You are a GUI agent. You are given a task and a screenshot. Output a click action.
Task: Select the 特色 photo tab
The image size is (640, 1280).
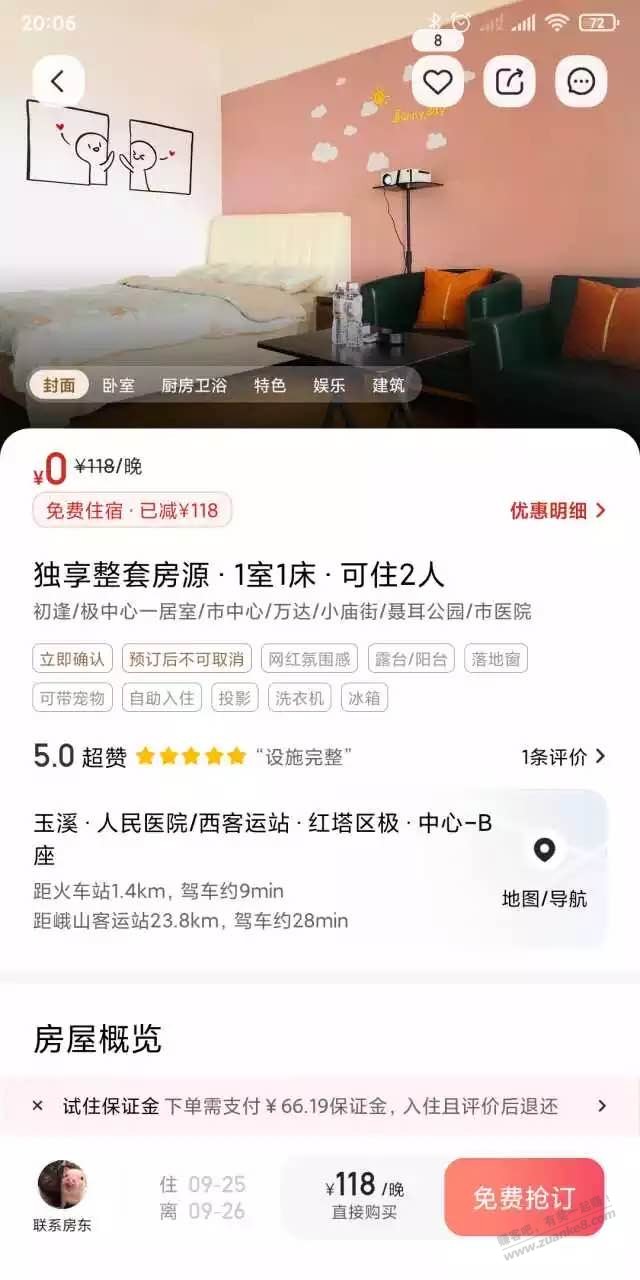(270, 385)
